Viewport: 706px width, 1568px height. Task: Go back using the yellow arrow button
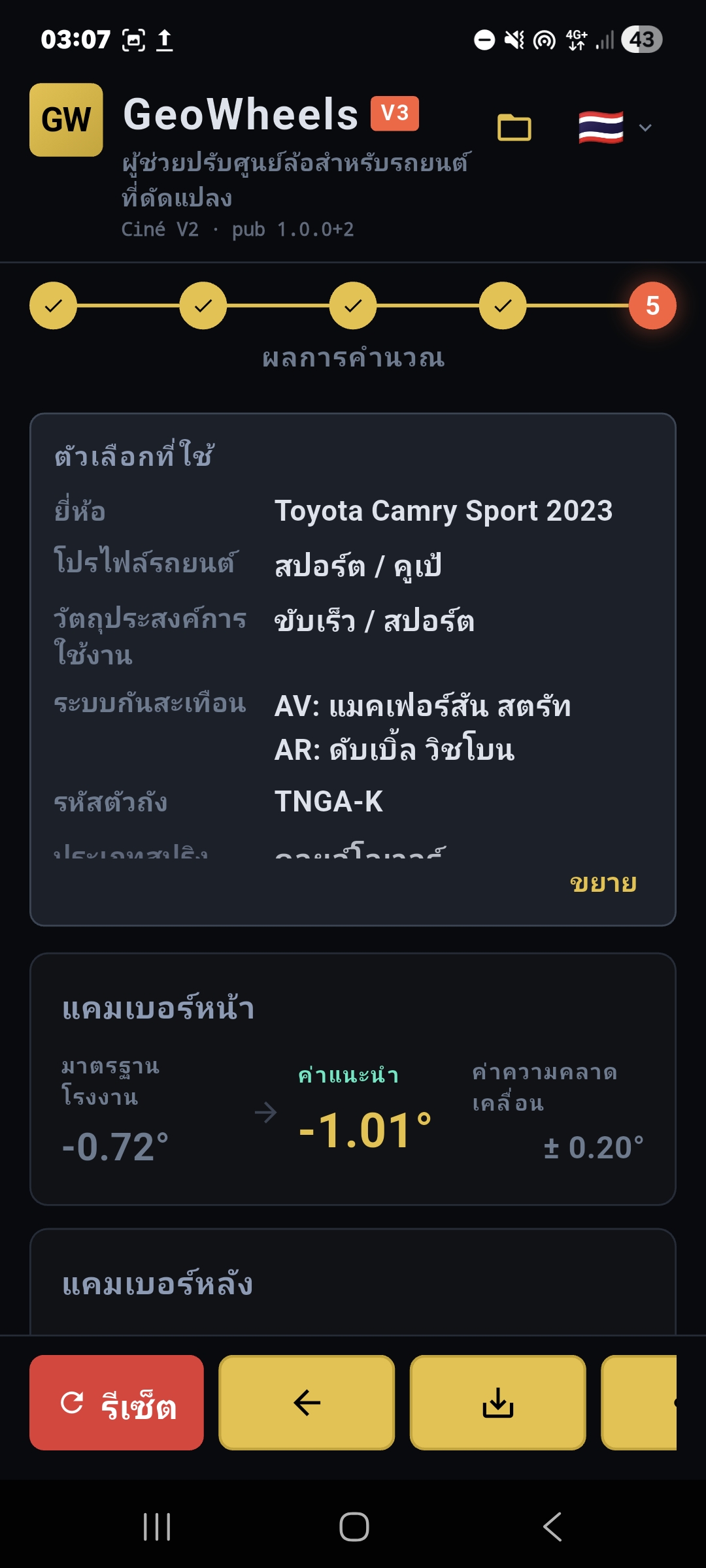point(307,1403)
